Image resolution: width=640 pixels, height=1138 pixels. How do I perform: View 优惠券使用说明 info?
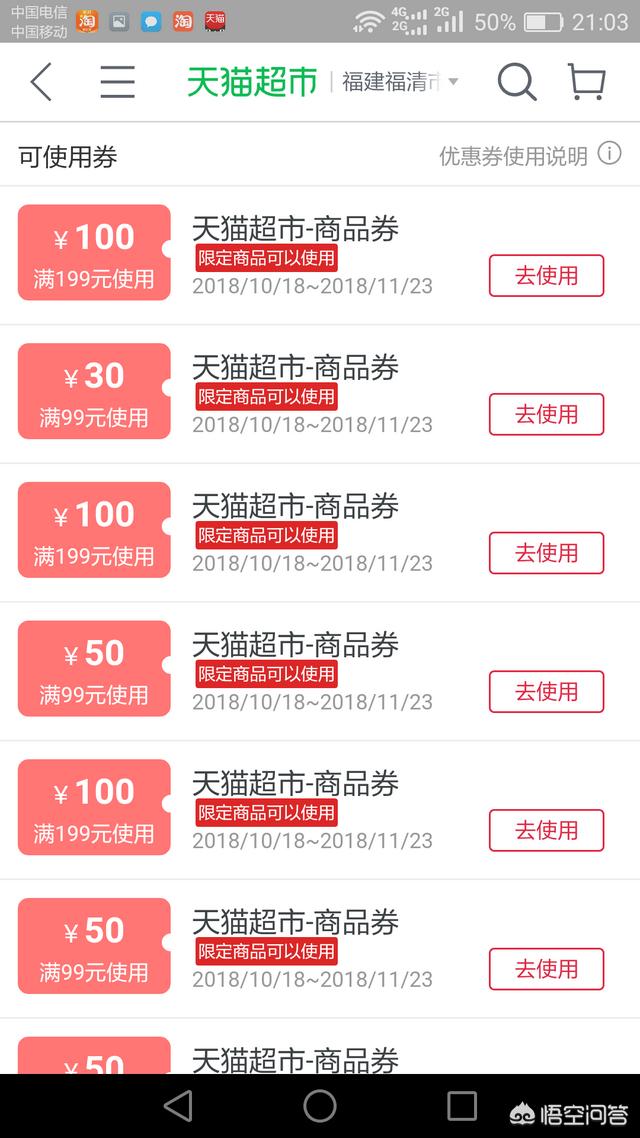[530, 155]
